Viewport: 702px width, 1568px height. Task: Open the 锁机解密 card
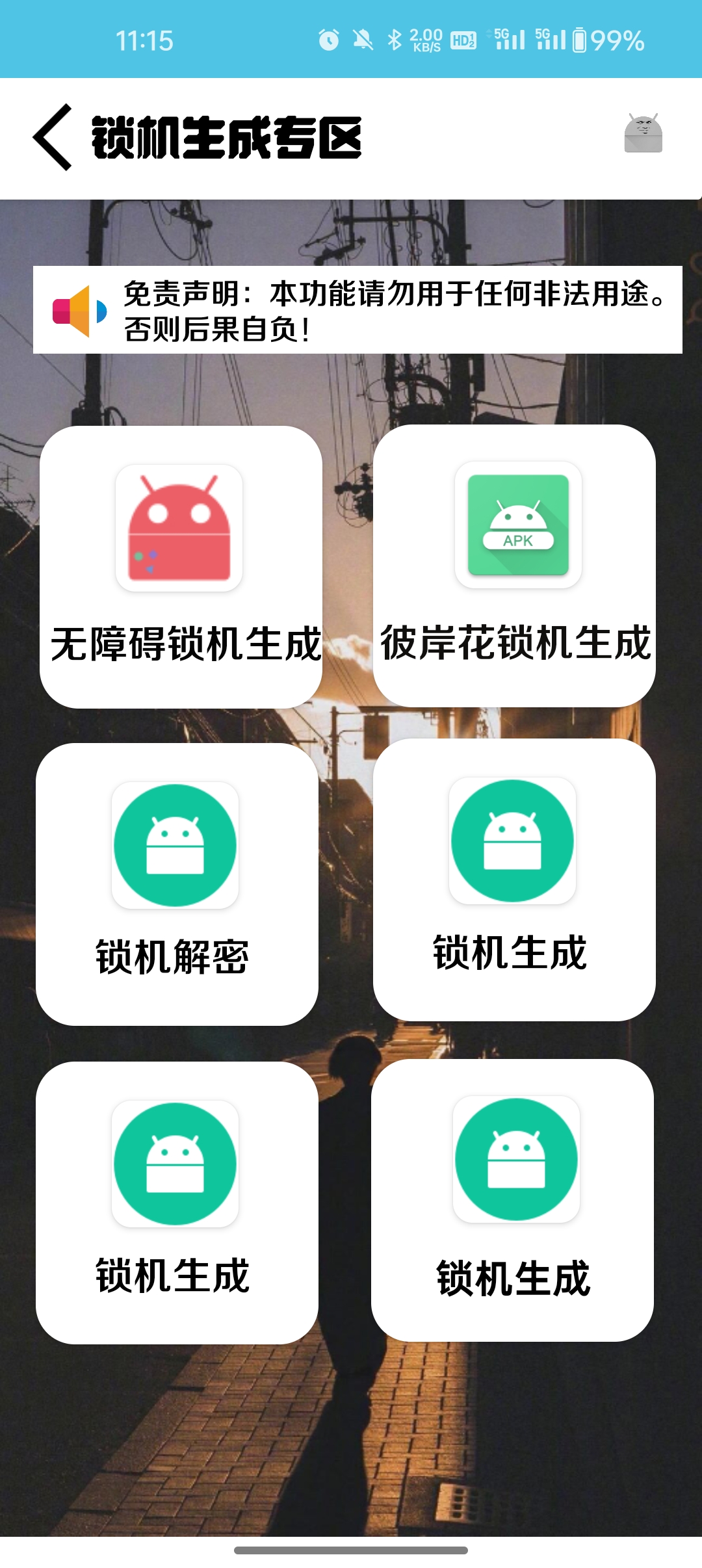click(177, 884)
